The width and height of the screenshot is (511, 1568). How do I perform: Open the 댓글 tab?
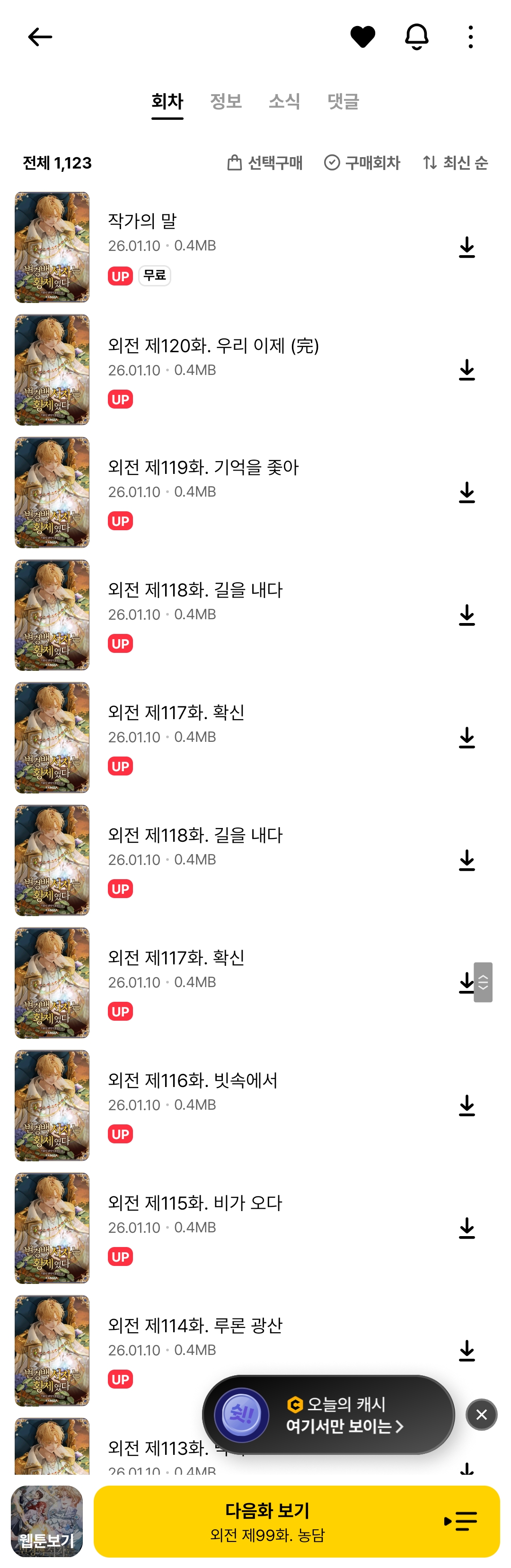point(343,101)
